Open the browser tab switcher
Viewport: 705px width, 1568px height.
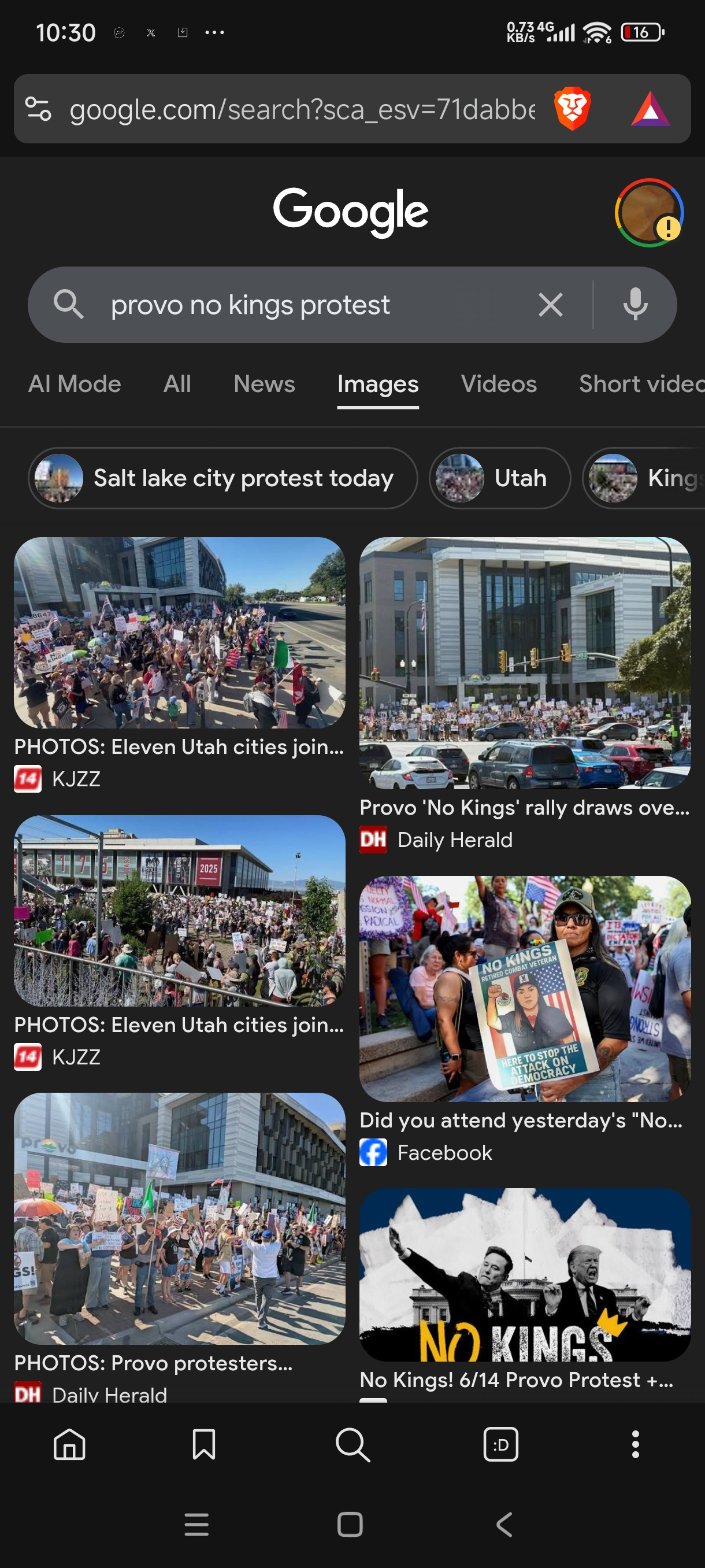pyautogui.click(x=500, y=1444)
